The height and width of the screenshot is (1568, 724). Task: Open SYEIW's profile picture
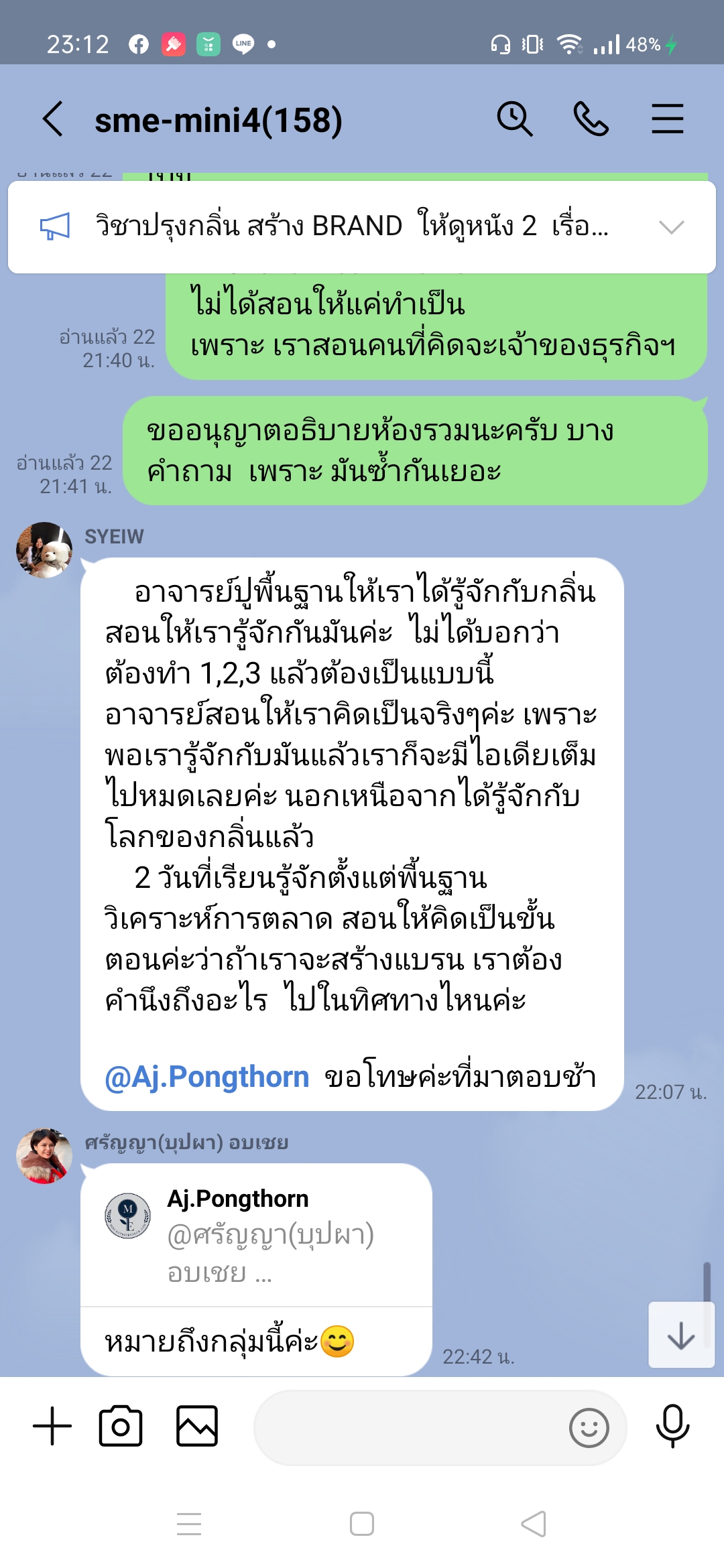click(44, 550)
